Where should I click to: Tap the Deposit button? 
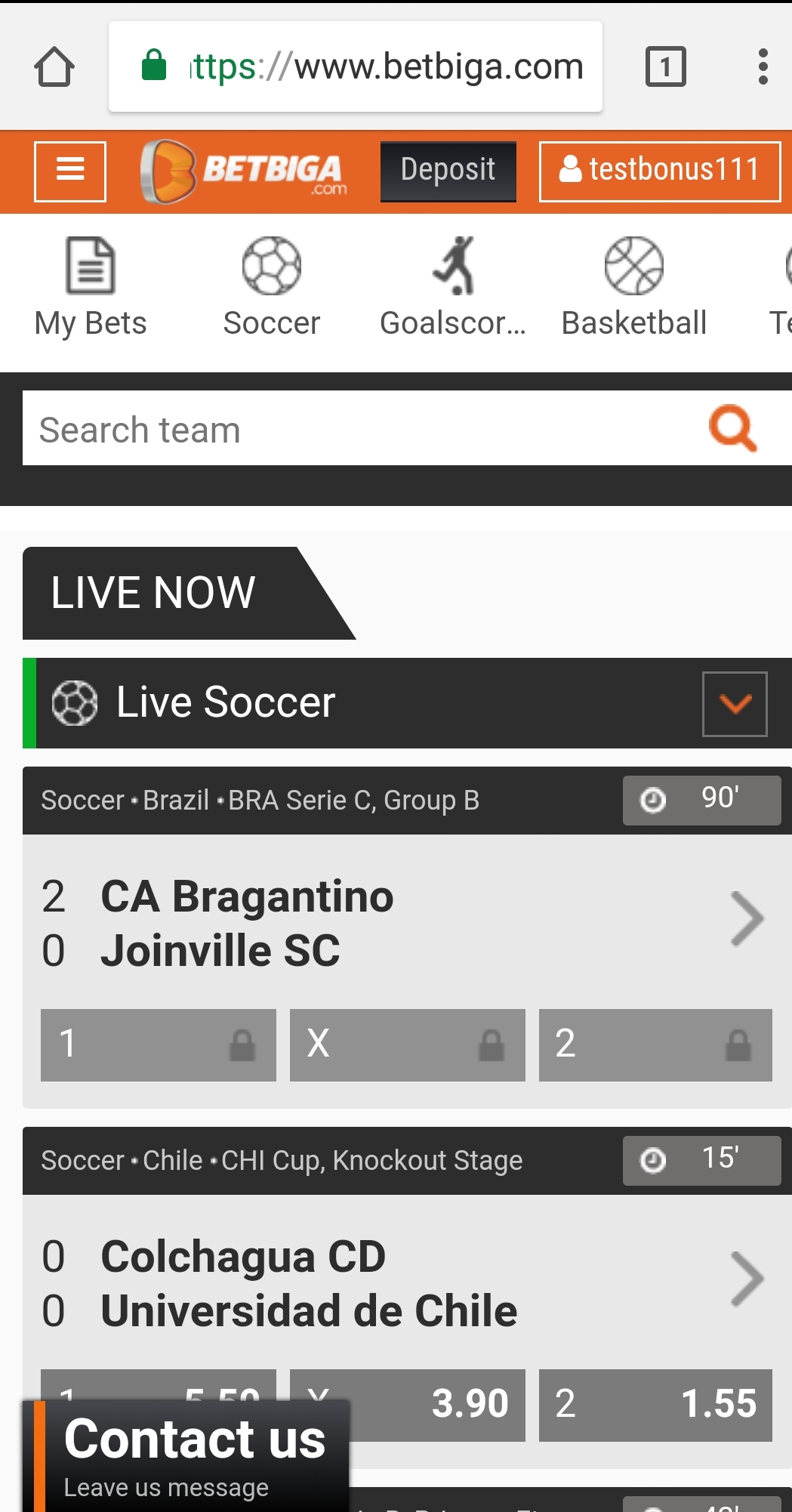coord(448,171)
